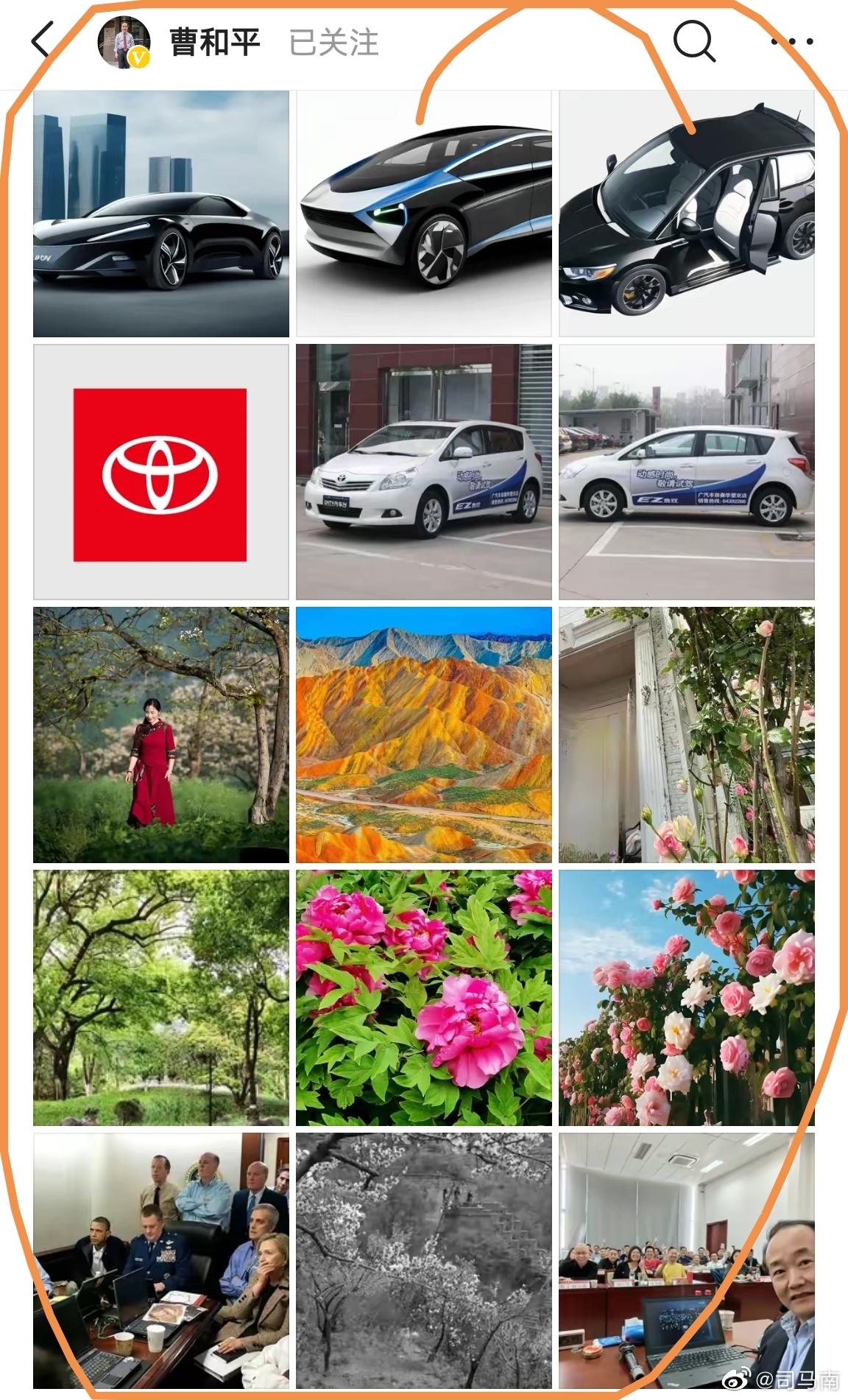Open the roses beside white doorway photo

click(x=687, y=735)
